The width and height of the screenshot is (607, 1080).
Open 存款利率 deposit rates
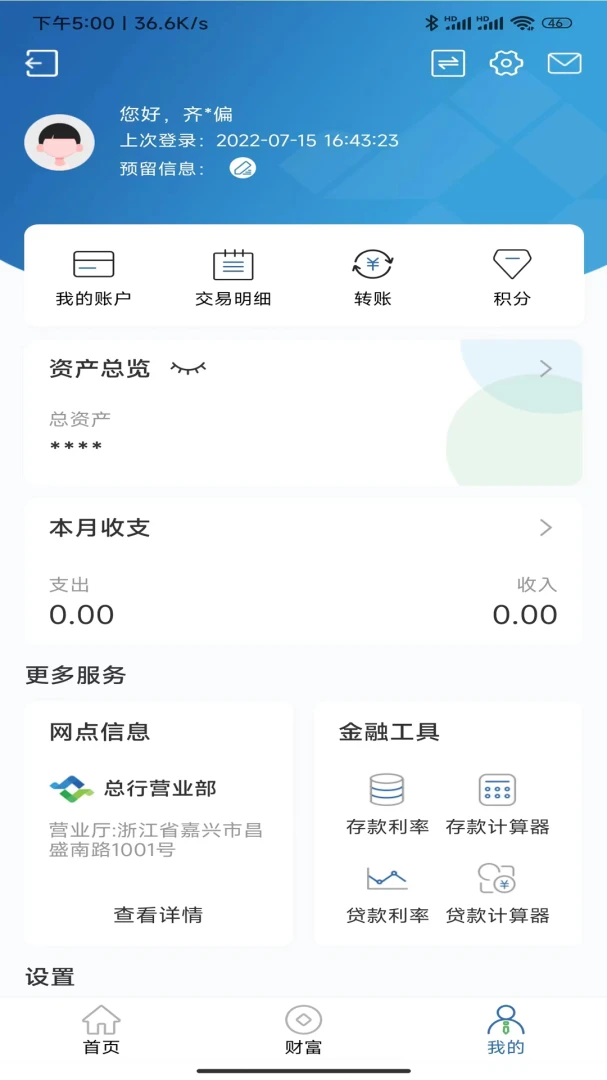click(x=387, y=804)
